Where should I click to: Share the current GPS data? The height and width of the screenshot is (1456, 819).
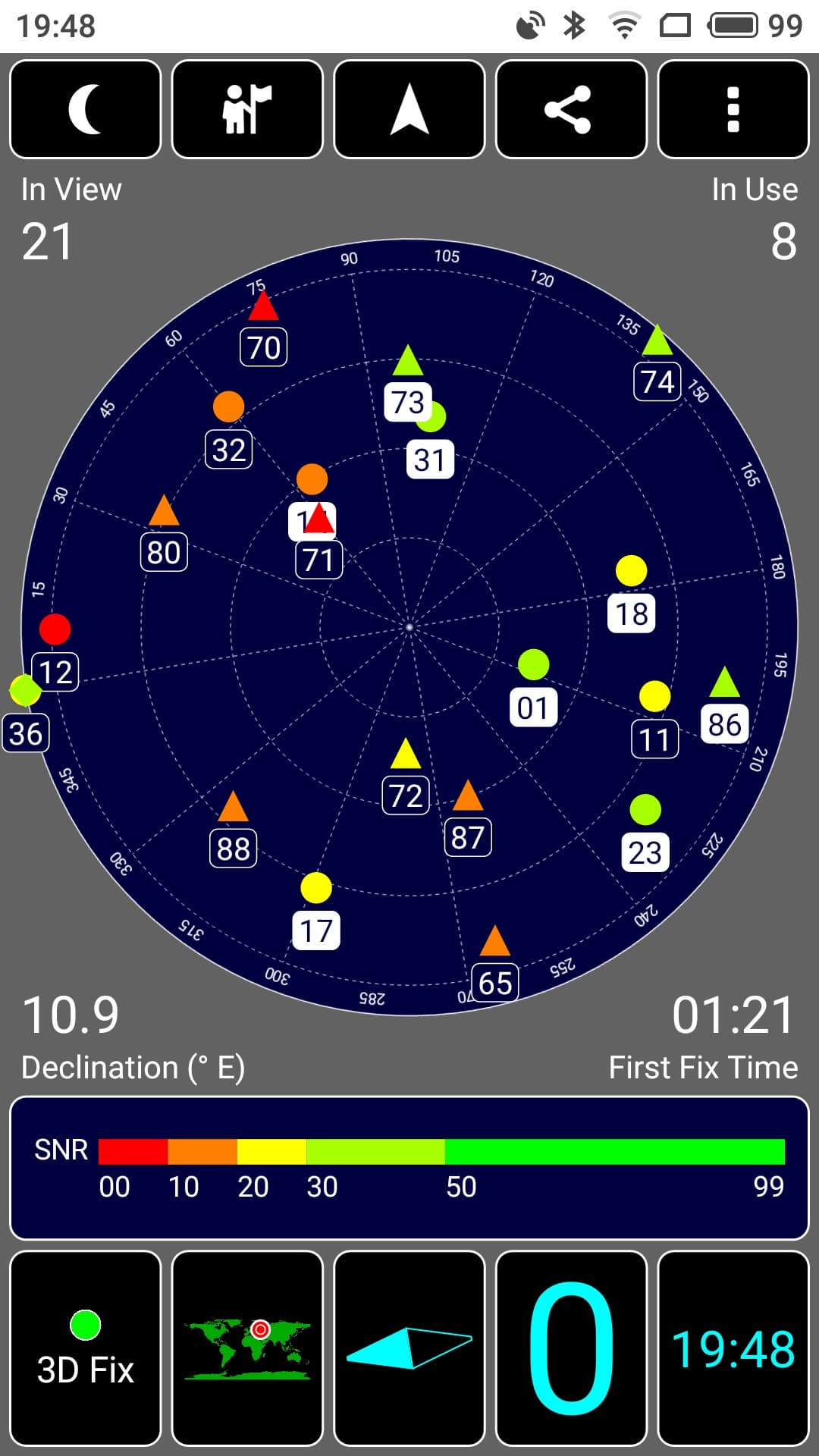pyautogui.click(x=571, y=109)
